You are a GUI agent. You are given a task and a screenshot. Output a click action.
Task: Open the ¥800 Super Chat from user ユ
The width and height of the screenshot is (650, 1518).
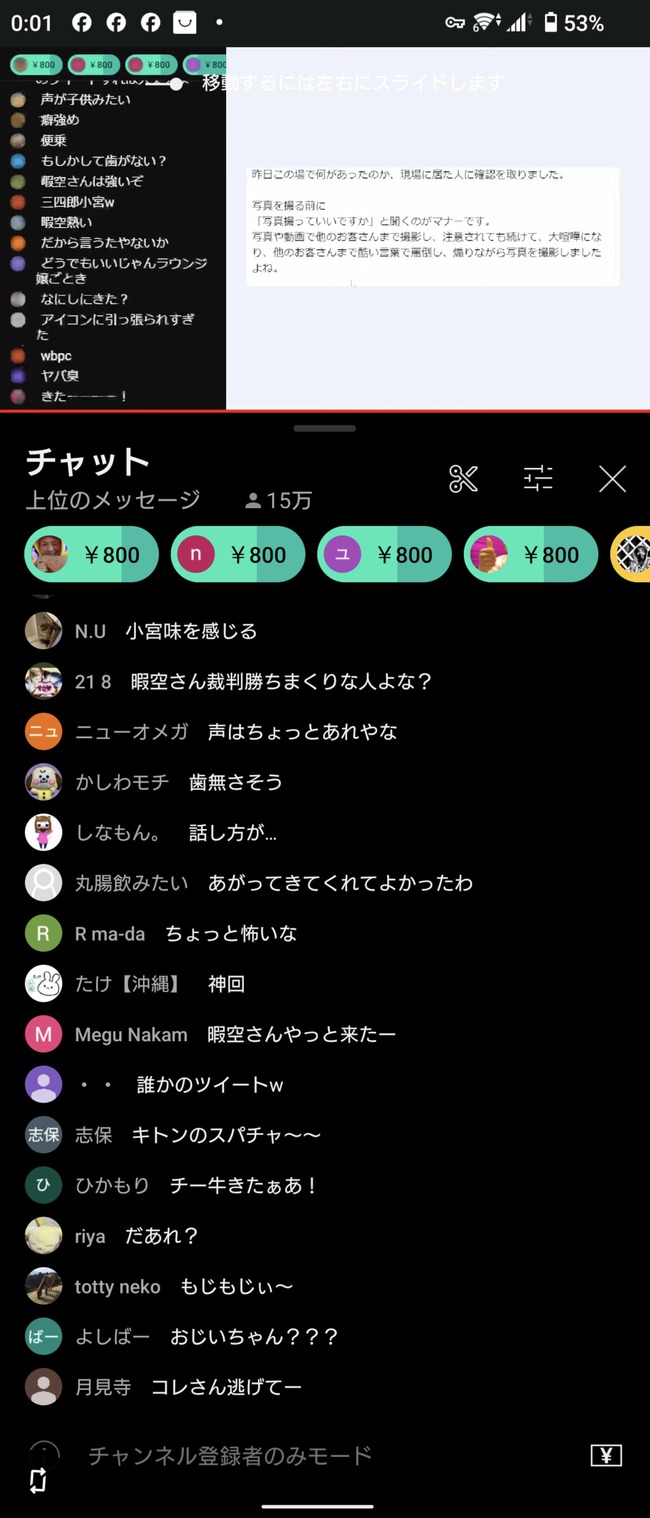384,554
